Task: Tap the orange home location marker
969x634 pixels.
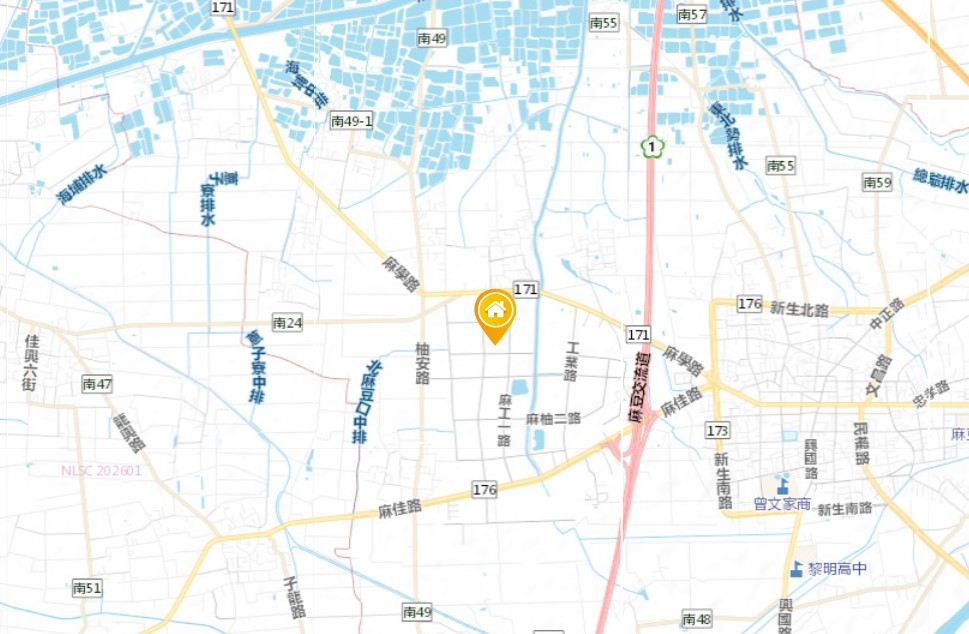Action: pyautogui.click(x=494, y=312)
